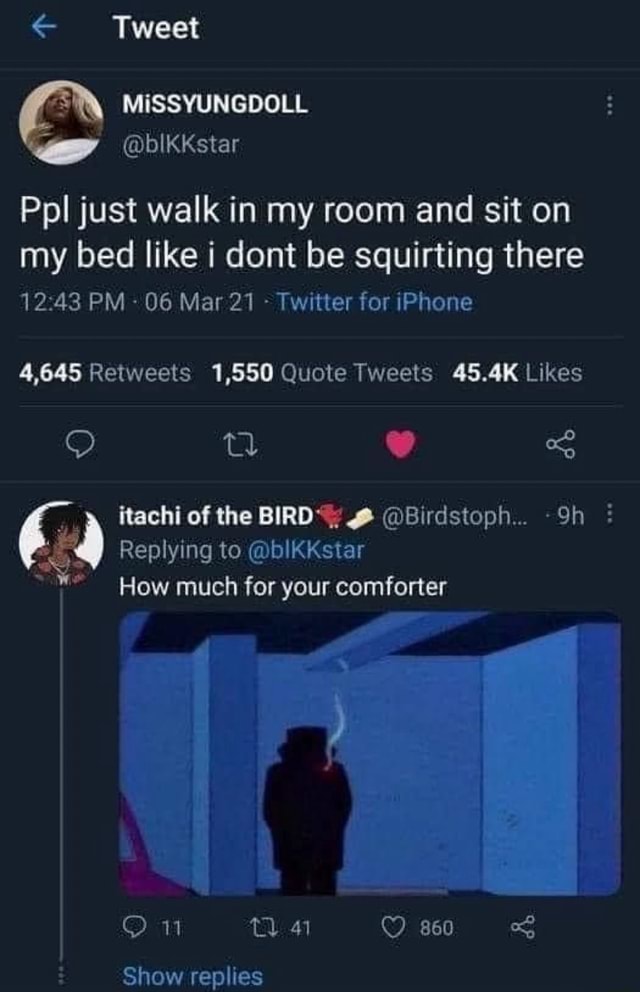Image resolution: width=640 pixels, height=992 pixels.
Task: Open the Twitter for iPhone source link
Action: tap(373, 301)
